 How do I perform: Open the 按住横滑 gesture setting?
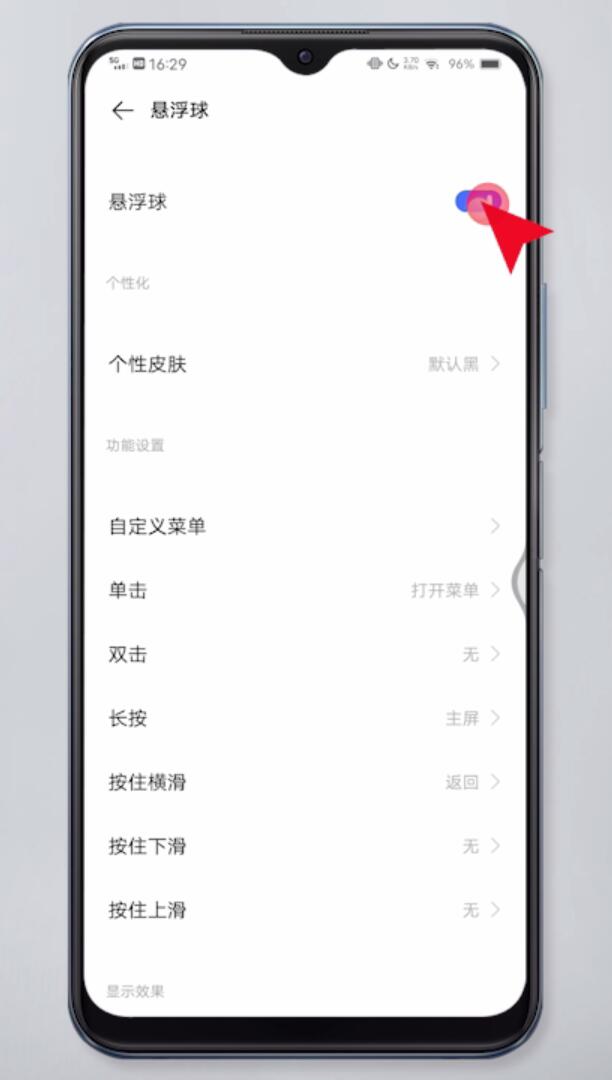tap(305, 782)
